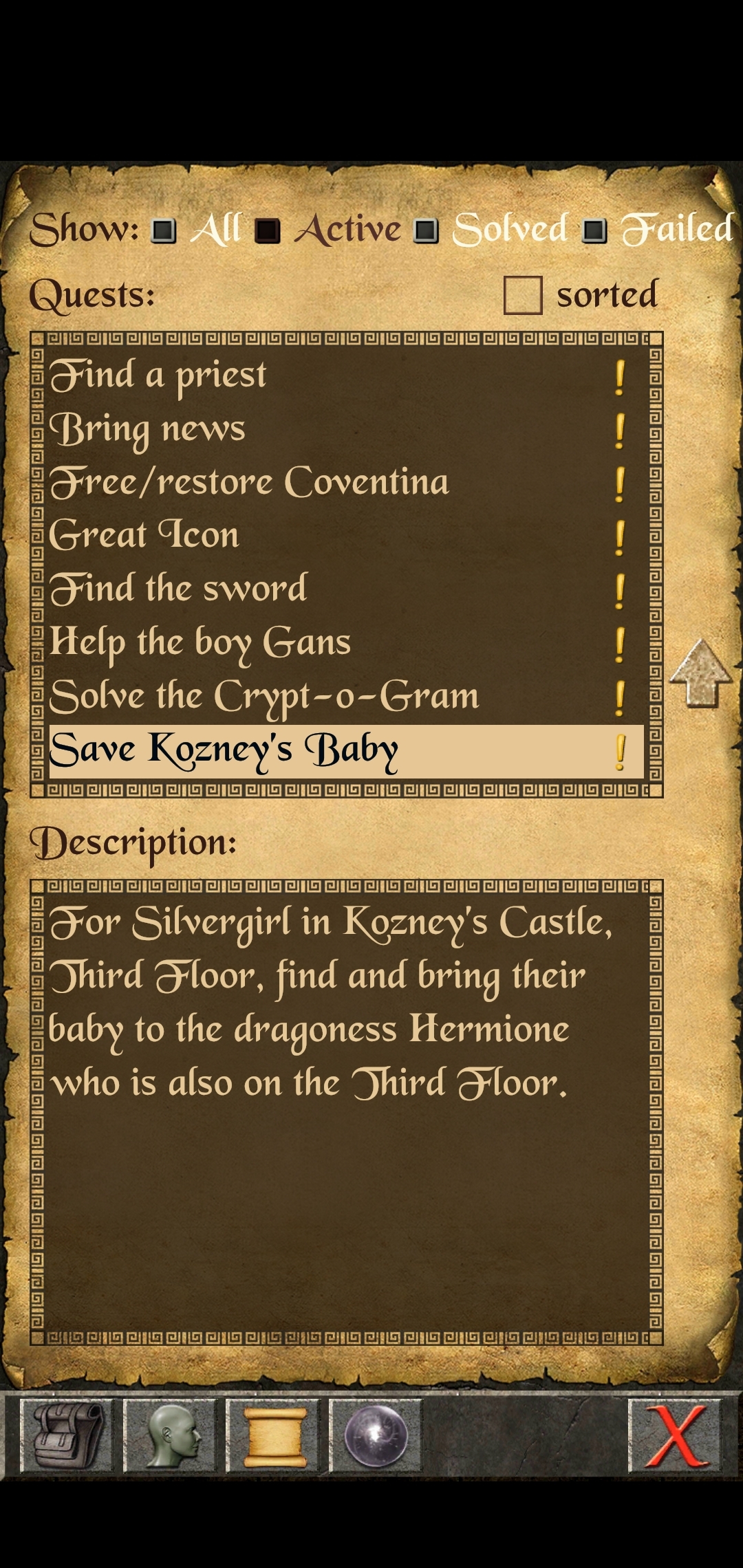Open the character head screen

point(169,1436)
